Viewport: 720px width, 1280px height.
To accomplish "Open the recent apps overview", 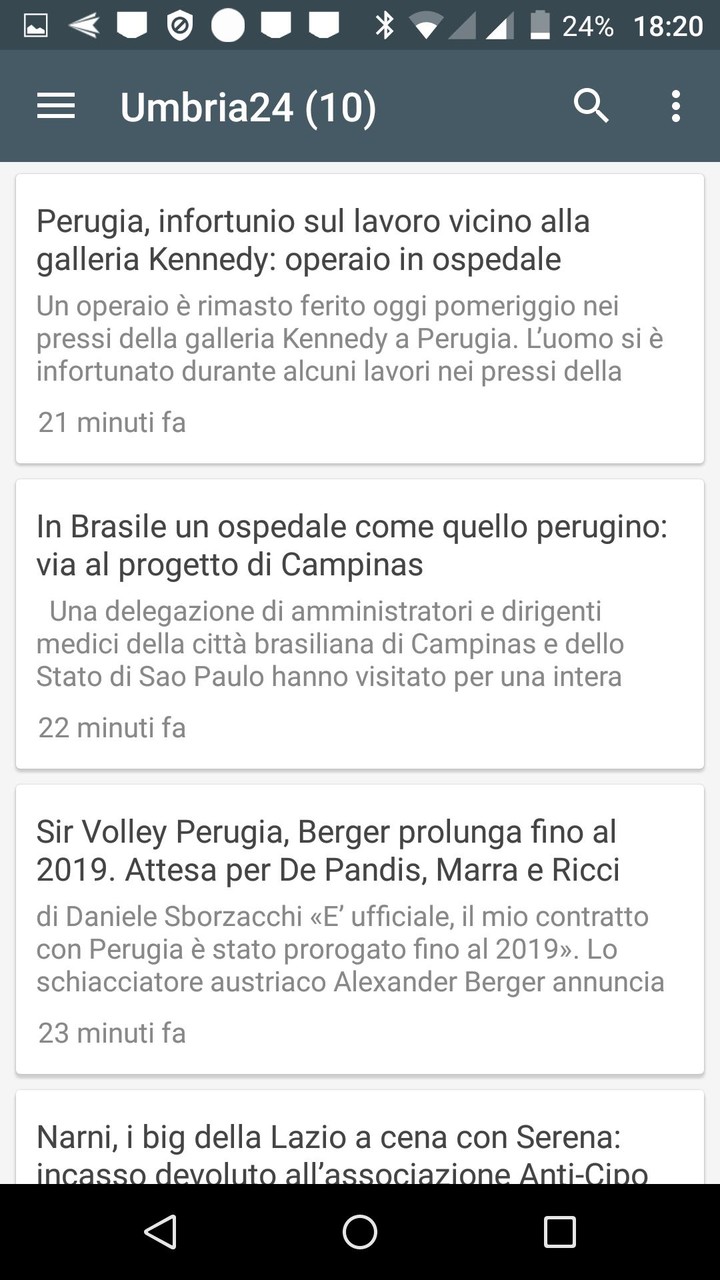I will (x=560, y=1232).
